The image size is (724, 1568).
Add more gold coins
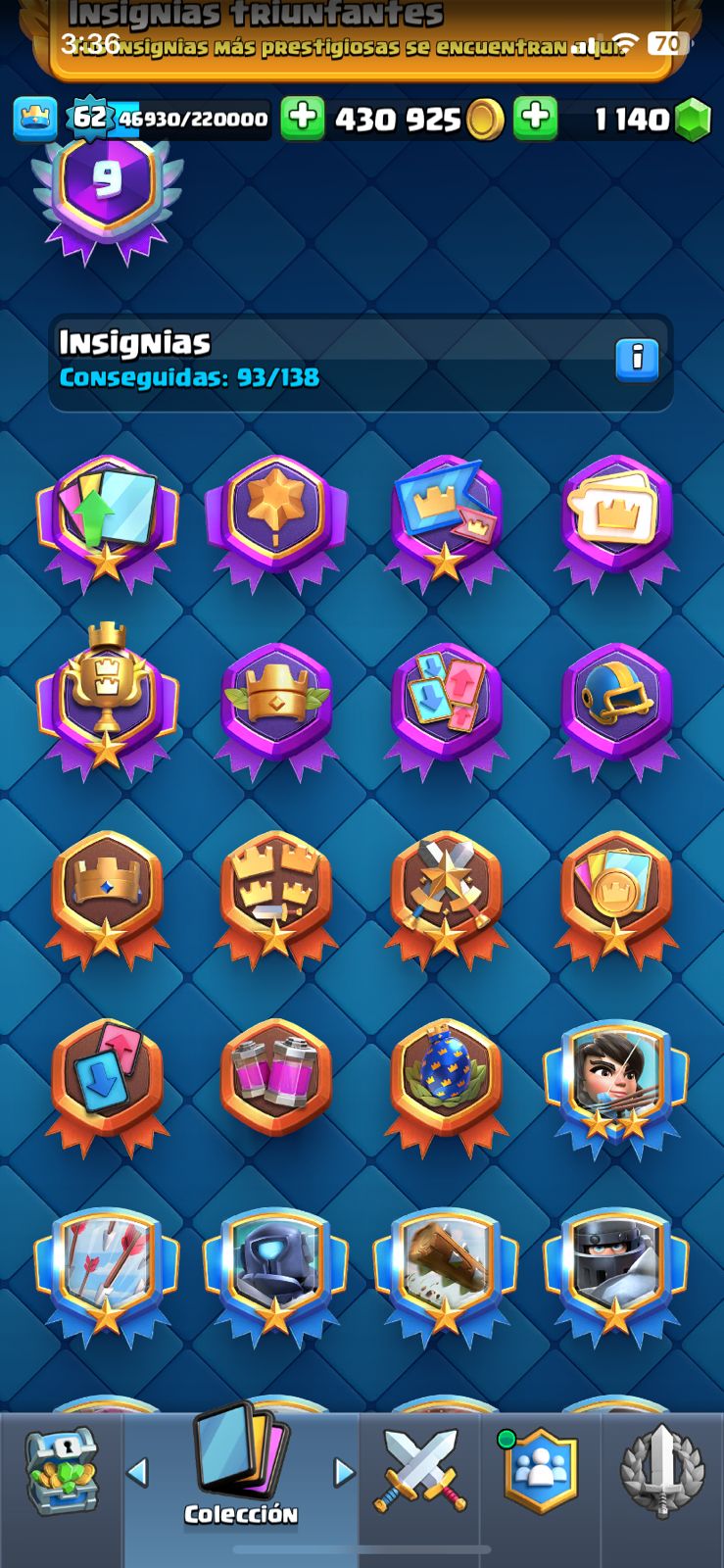[x=303, y=120]
